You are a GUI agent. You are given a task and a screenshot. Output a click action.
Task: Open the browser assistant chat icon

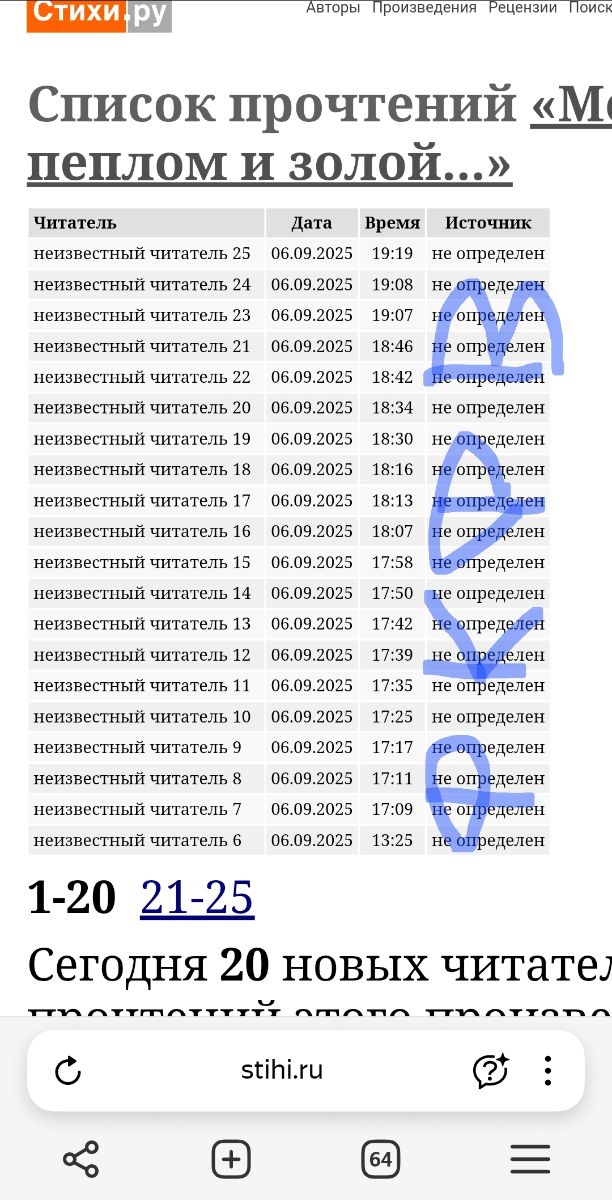point(490,1071)
